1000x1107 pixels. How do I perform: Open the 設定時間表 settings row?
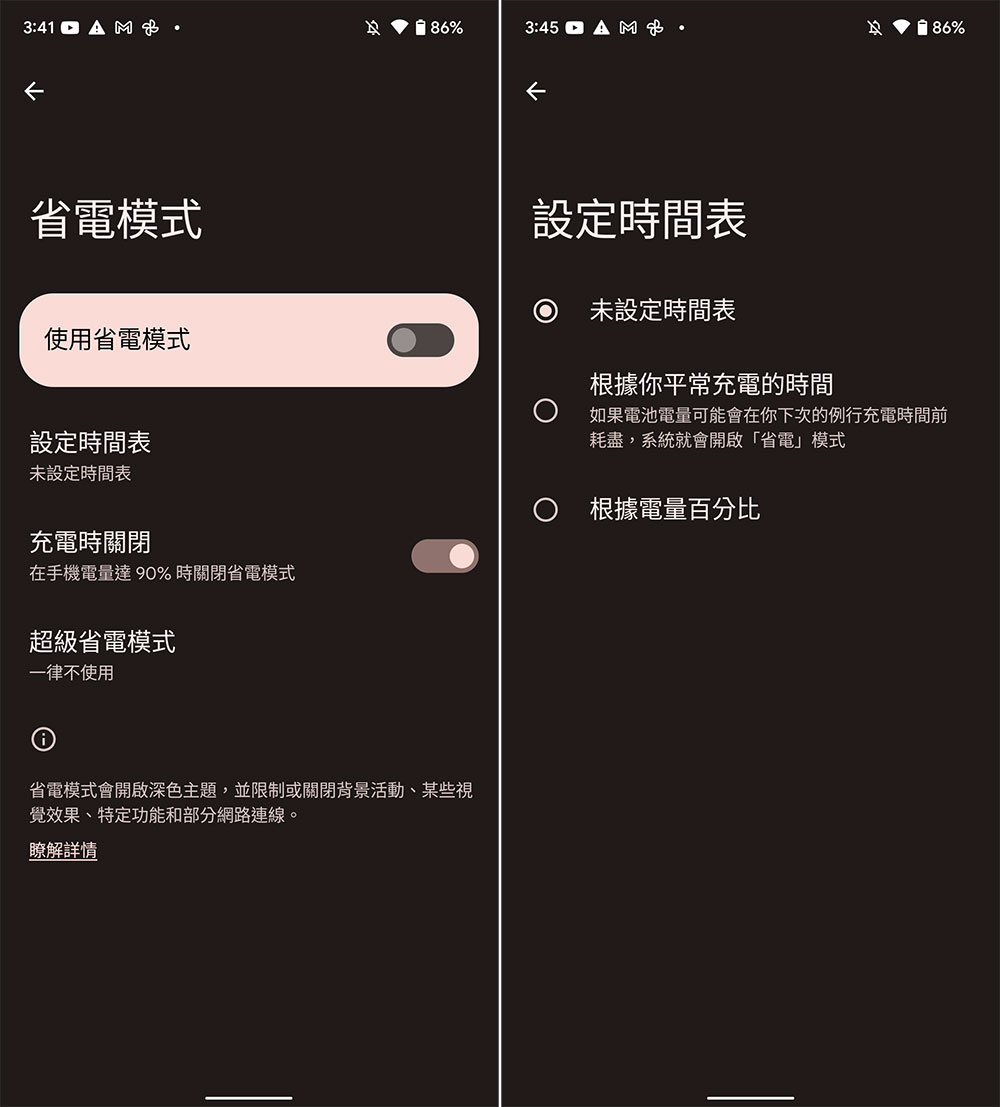click(90, 455)
